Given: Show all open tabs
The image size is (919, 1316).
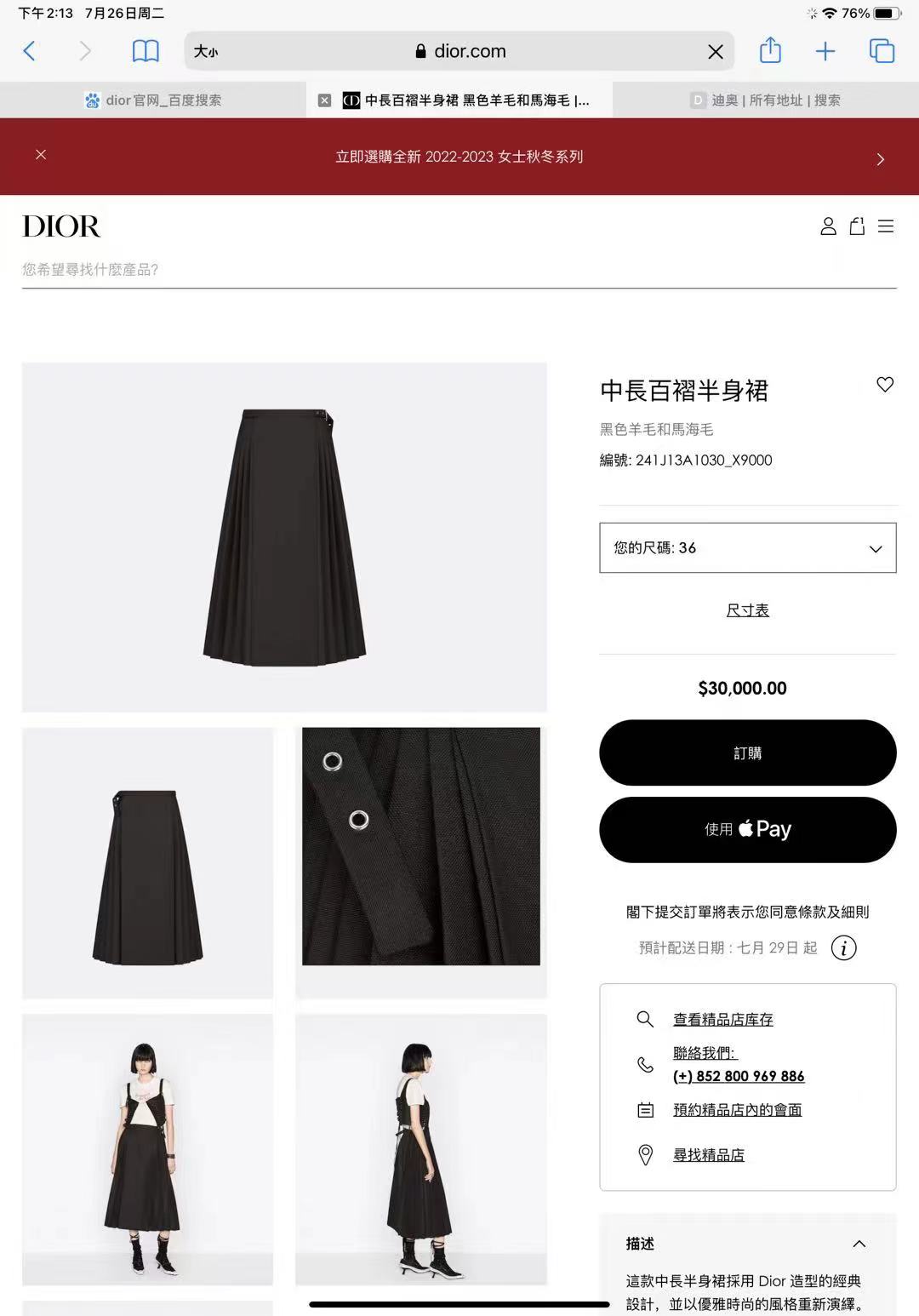Looking at the screenshot, I should point(882,51).
